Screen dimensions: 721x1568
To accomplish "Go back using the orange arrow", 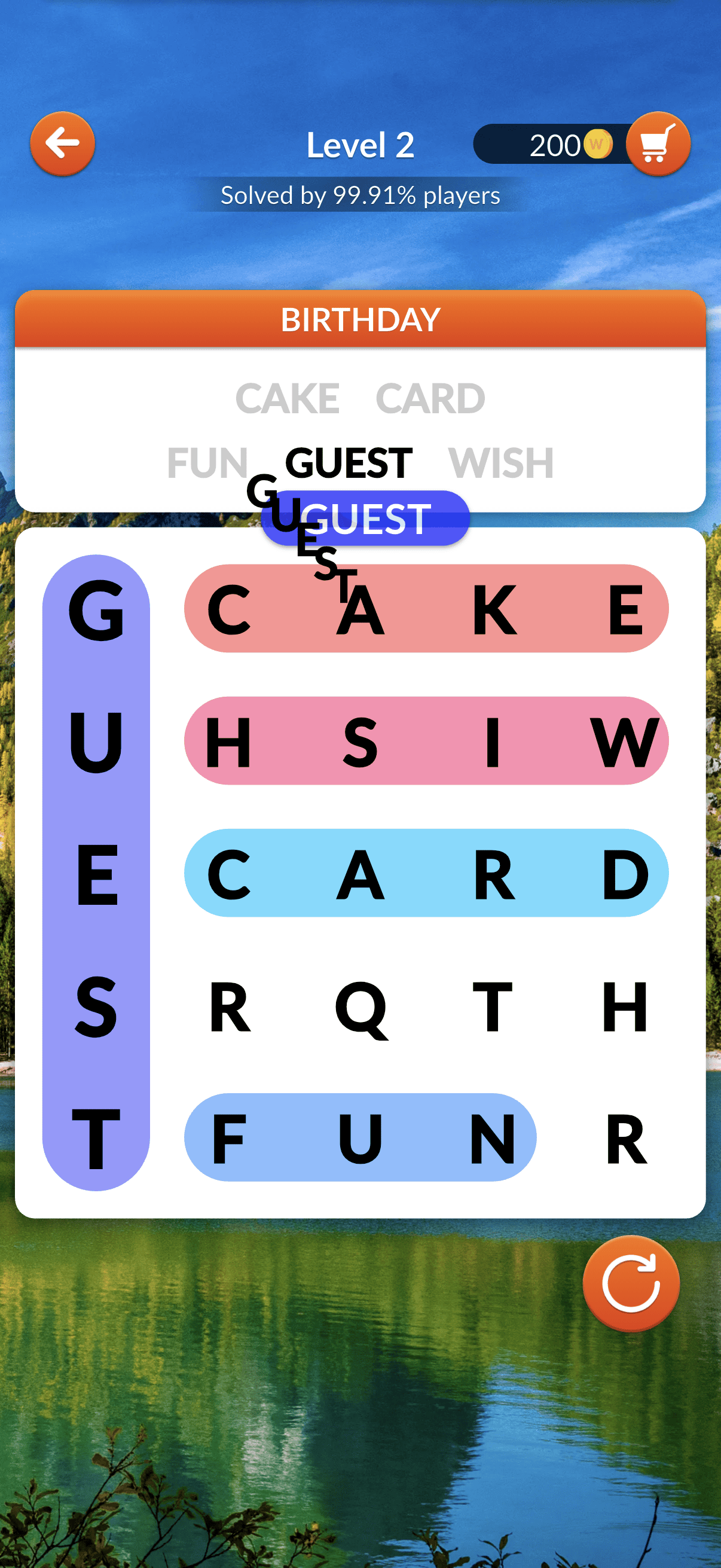I will (x=62, y=144).
